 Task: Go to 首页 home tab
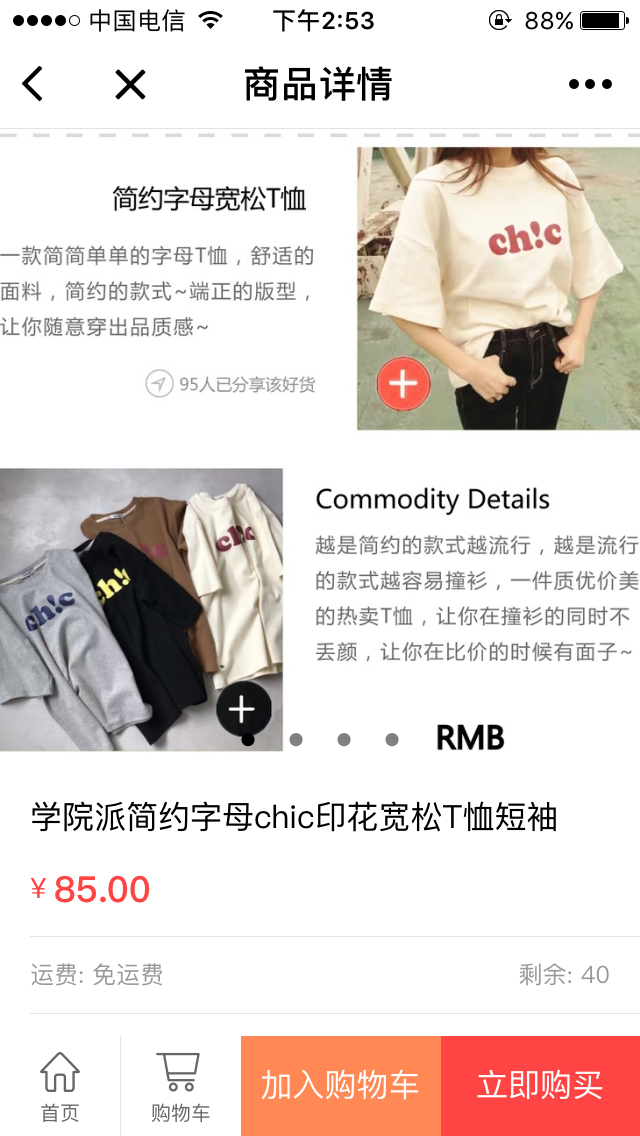click(x=60, y=1085)
